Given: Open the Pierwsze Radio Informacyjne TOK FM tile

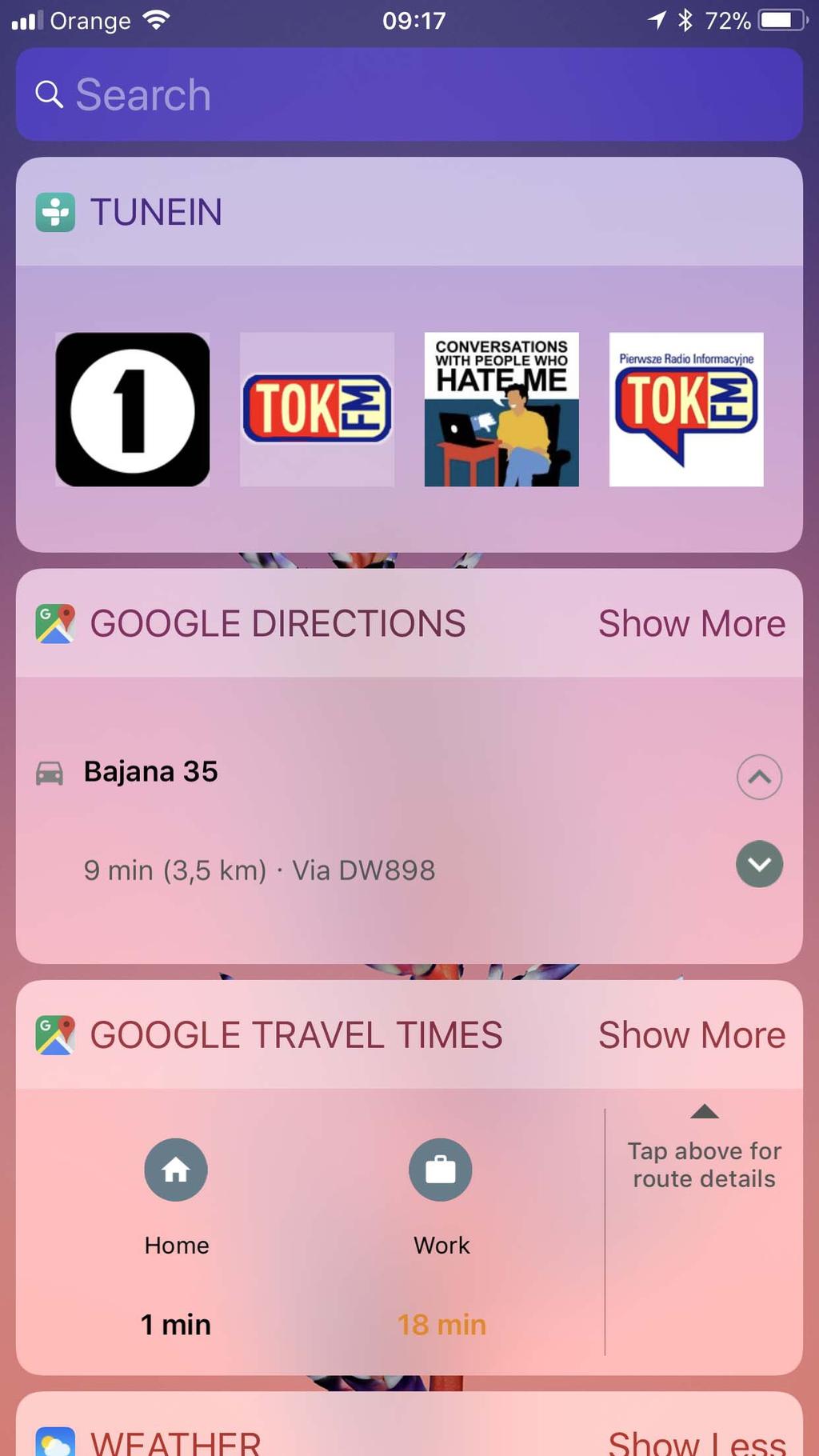Looking at the screenshot, I should click(x=686, y=410).
